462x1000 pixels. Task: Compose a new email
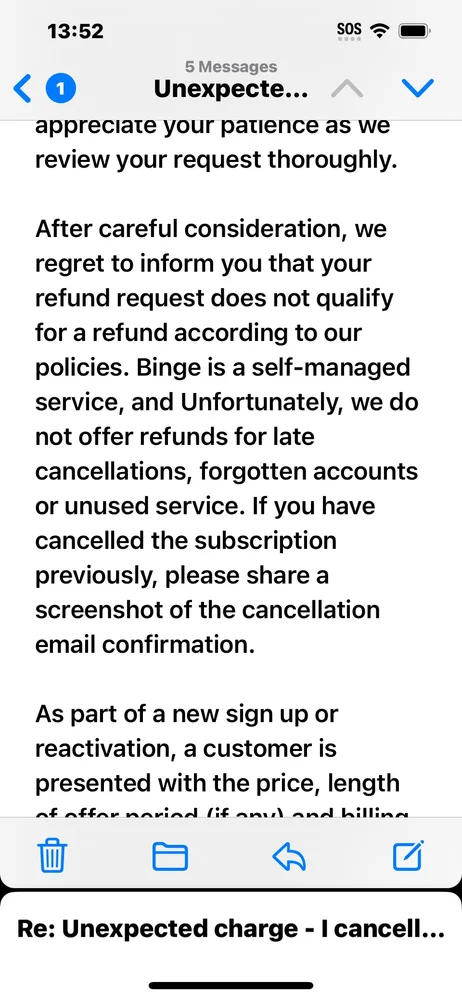click(x=408, y=855)
